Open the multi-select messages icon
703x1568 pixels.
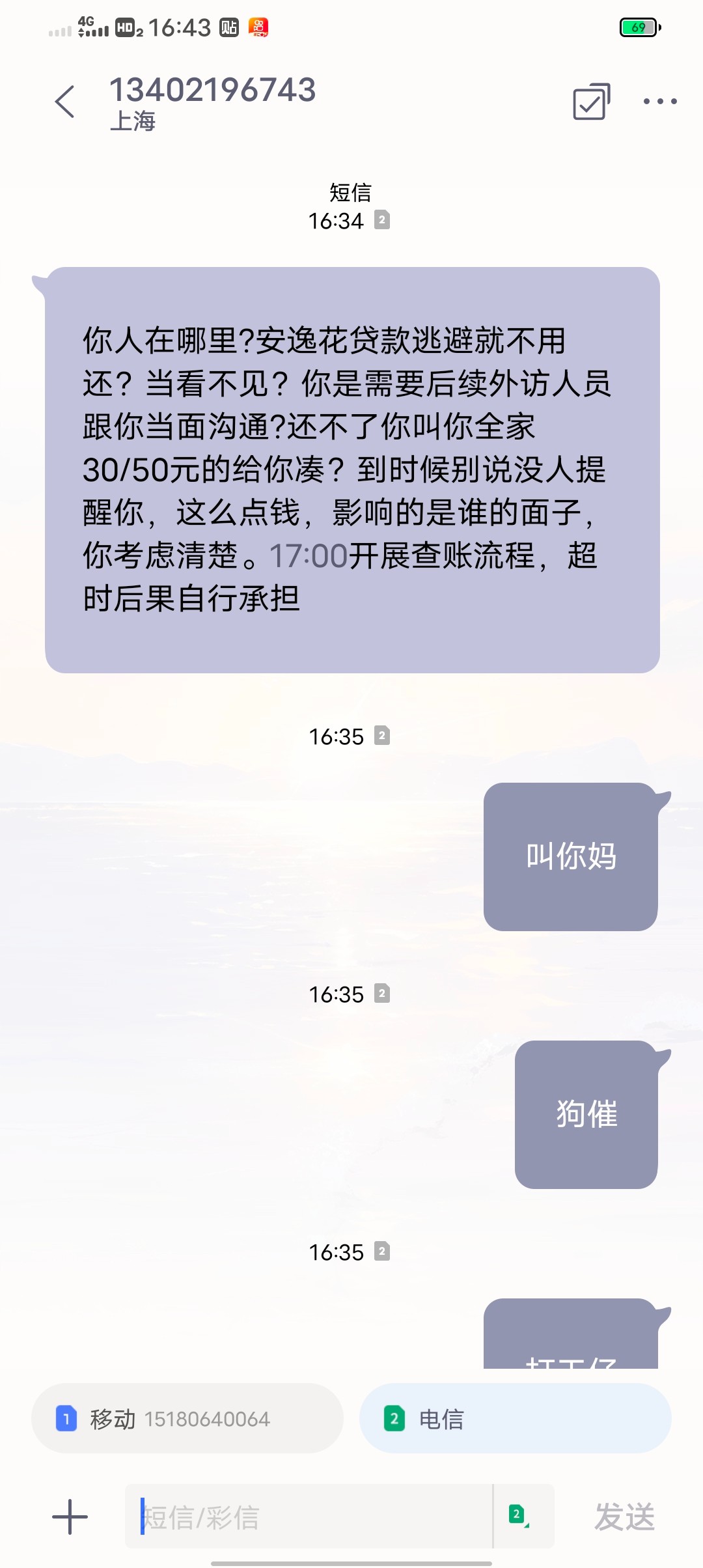(x=591, y=102)
